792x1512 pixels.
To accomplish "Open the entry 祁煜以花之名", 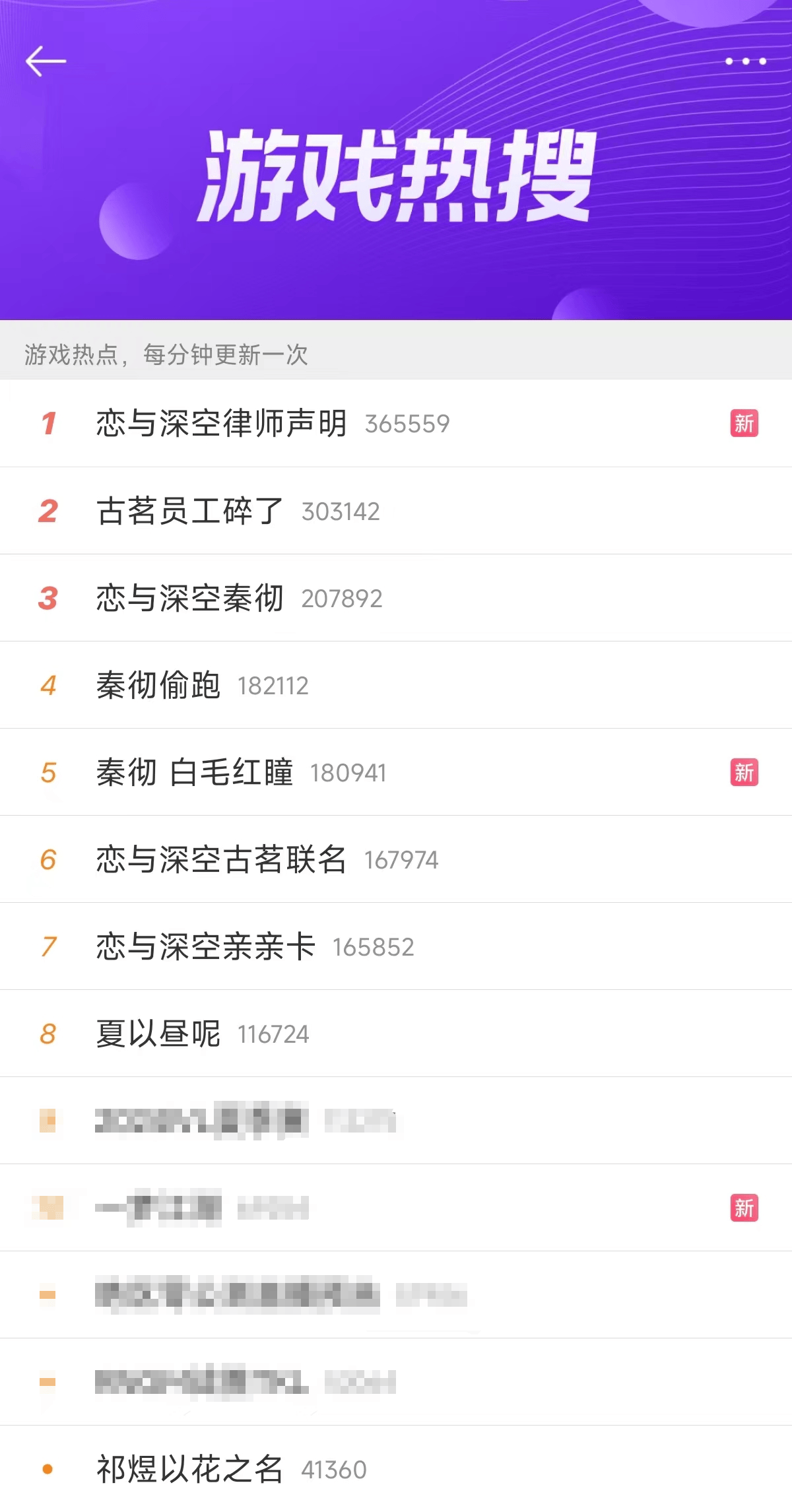I will pyautogui.click(x=396, y=1469).
